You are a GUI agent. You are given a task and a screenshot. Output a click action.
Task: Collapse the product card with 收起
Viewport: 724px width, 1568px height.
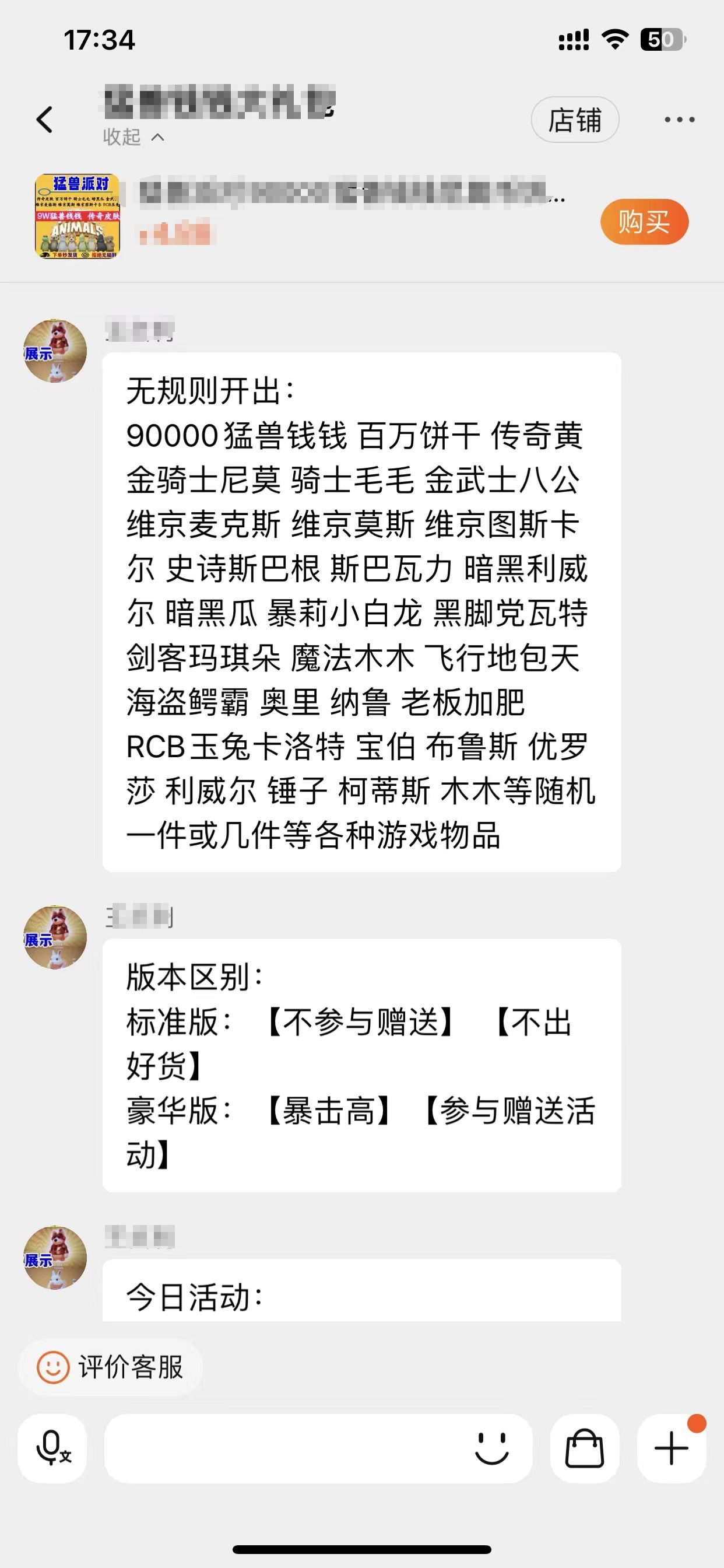tap(133, 137)
